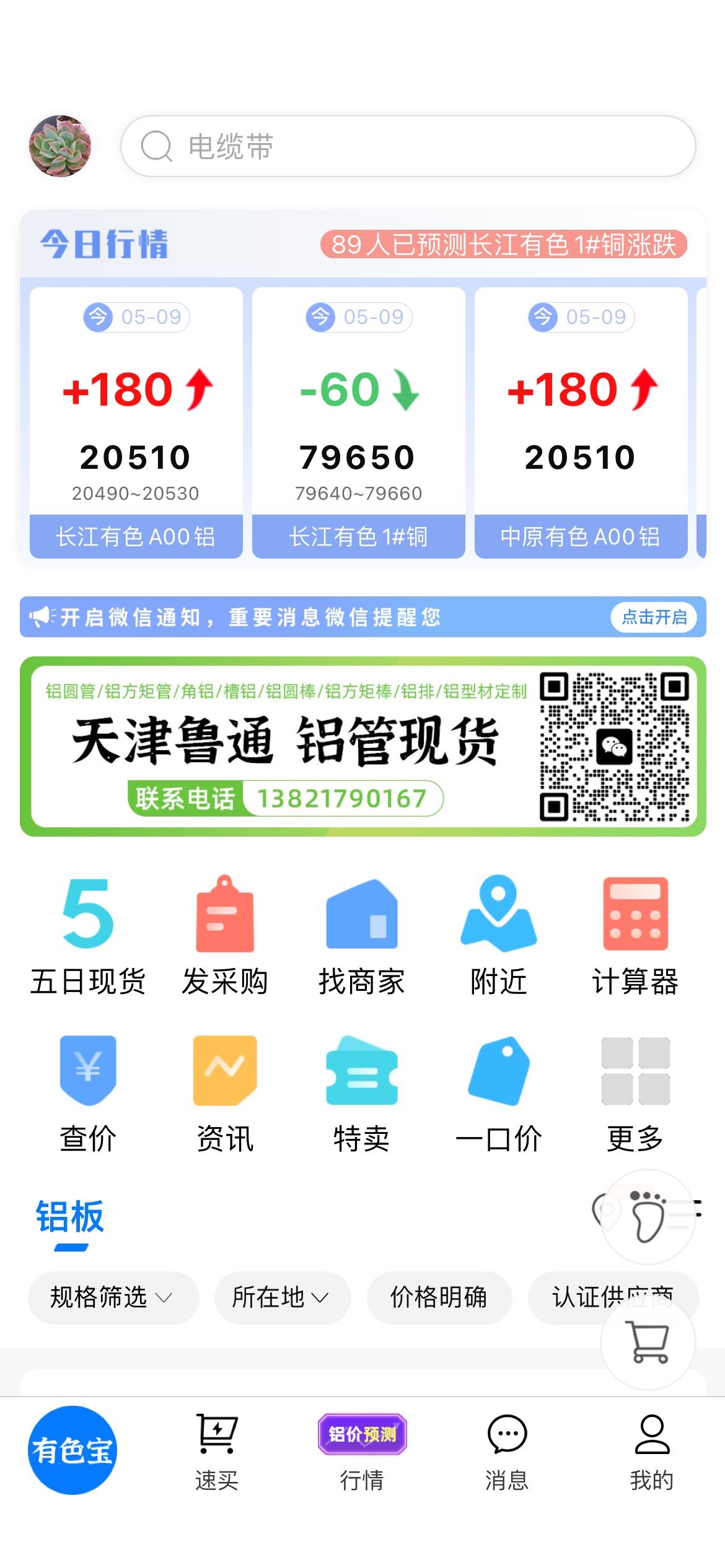Open the 长江有色 1#铜 price card
Screen dimensions: 725x1568
tap(359, 423)
